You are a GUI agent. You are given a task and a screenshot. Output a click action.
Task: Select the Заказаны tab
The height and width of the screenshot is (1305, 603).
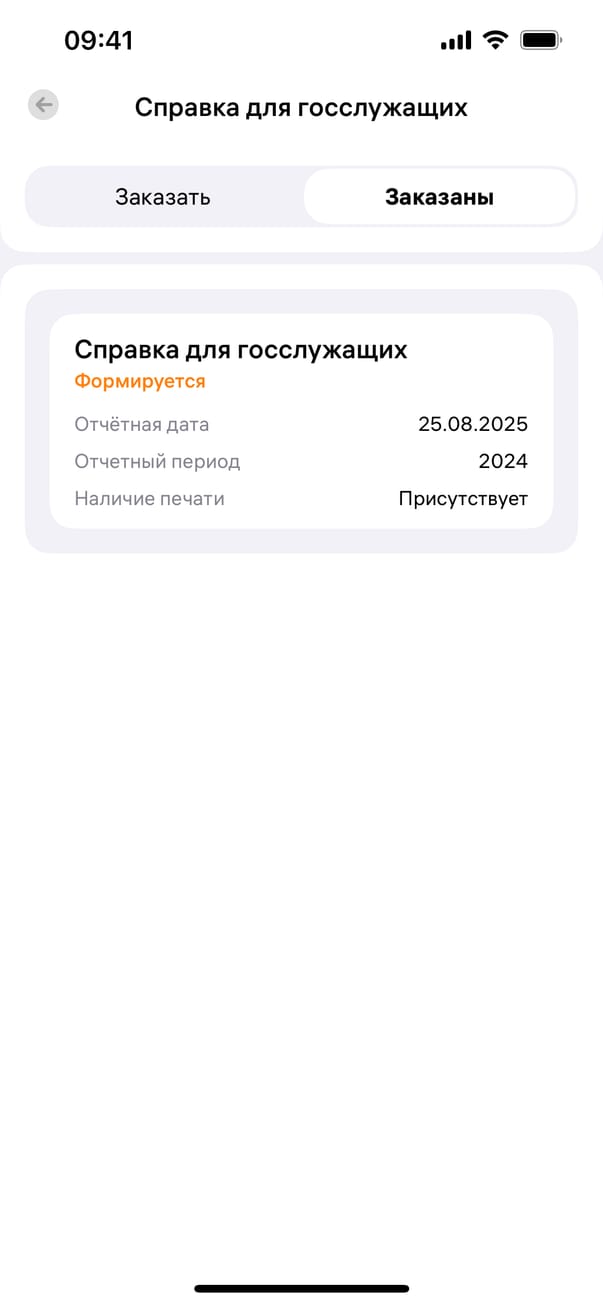(439, 196)
